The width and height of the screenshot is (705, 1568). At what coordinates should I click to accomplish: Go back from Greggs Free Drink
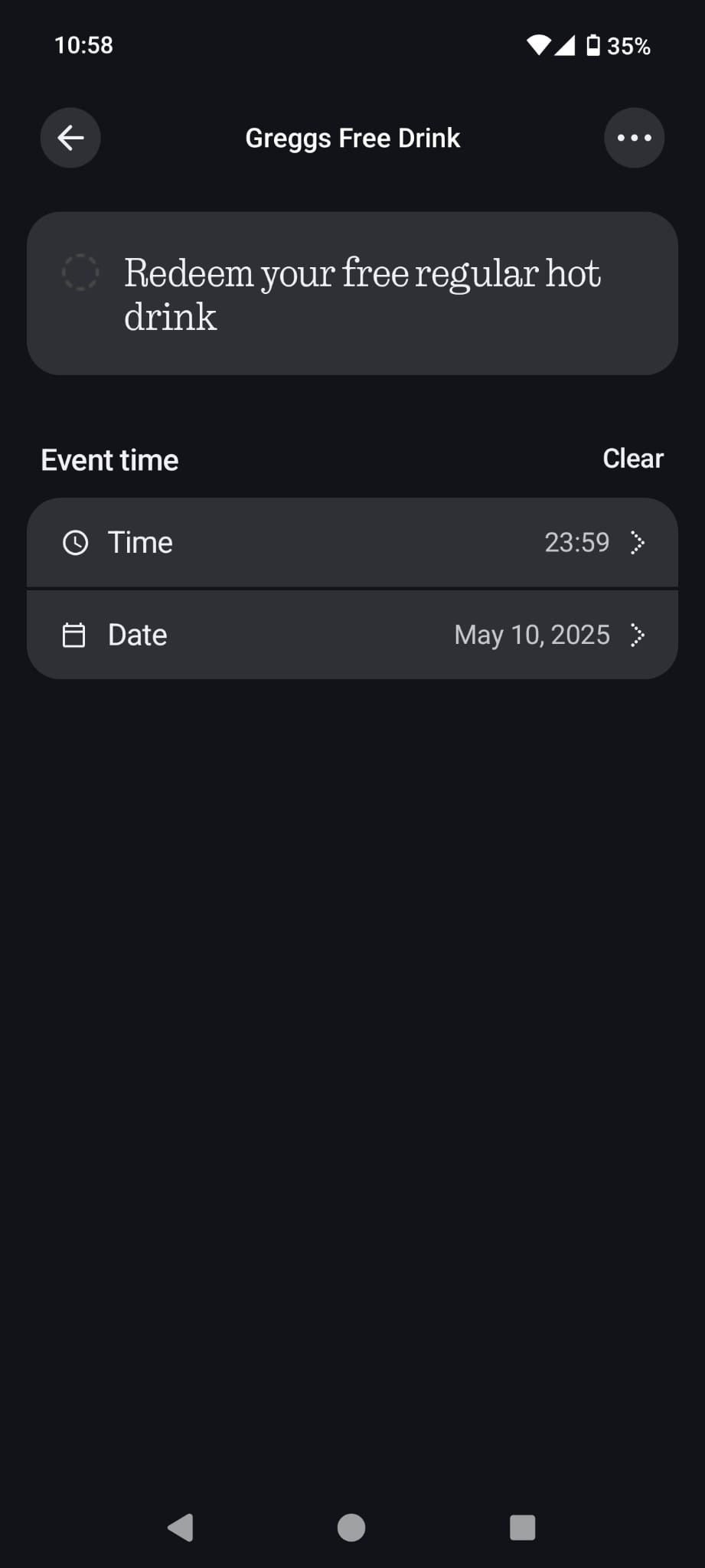[x=70, y=138]
